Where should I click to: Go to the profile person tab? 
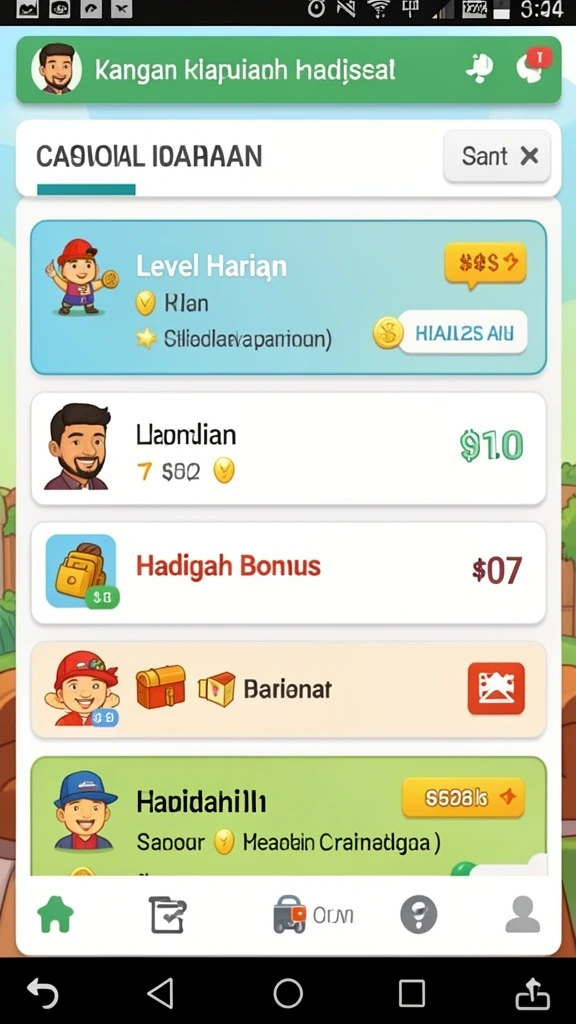point(523,914)
